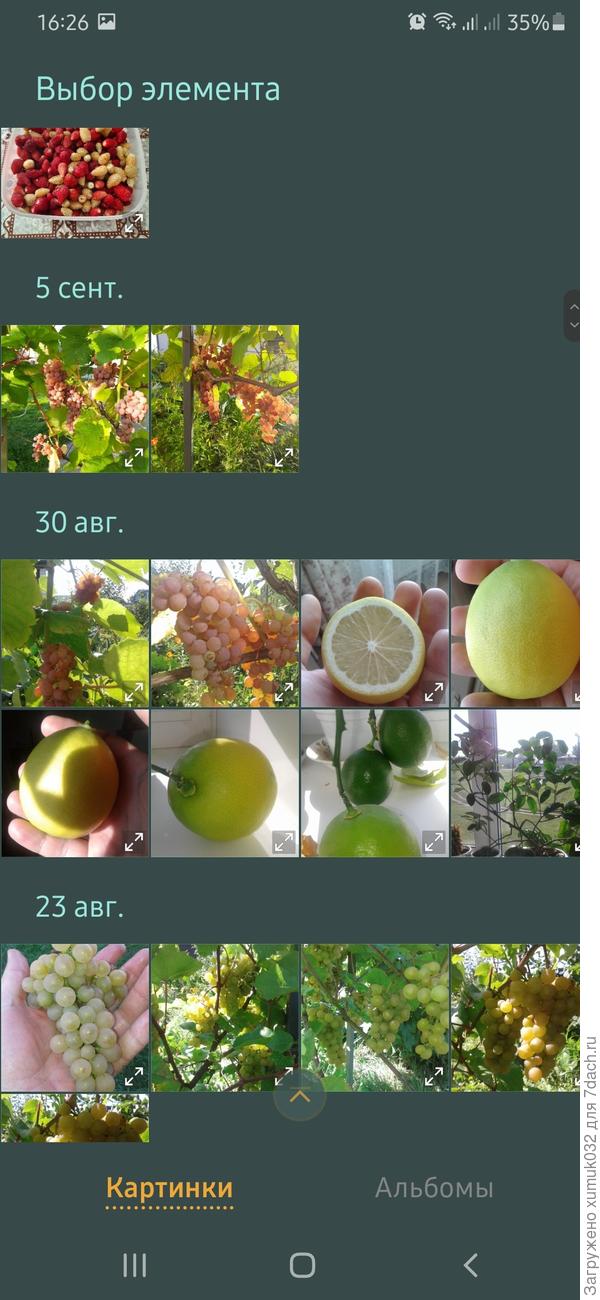Screen dimensions: 600x1300
Task: Open the green lime on white surface photo
Action: (x=222, y=783)
